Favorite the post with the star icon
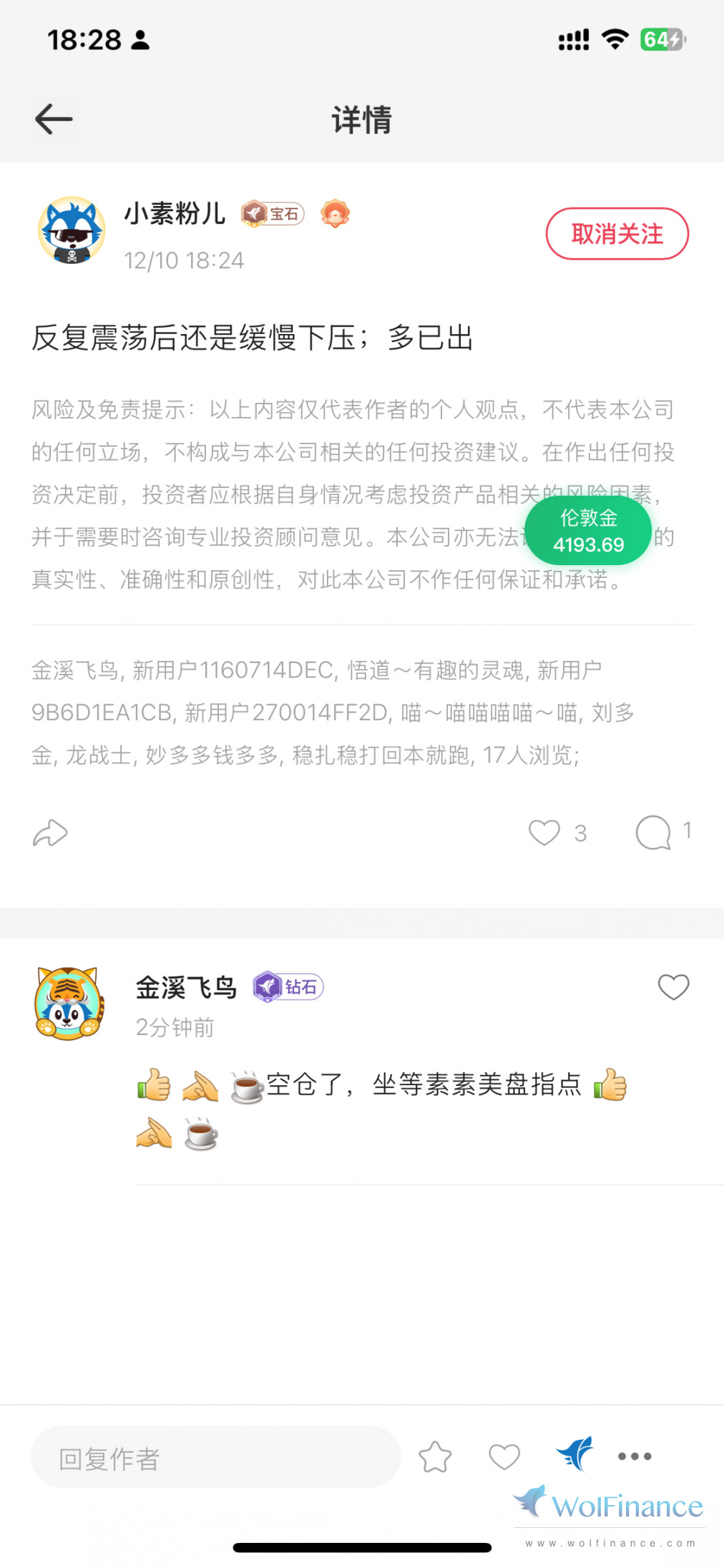 pyautogui.click(x=435, y=1457)
